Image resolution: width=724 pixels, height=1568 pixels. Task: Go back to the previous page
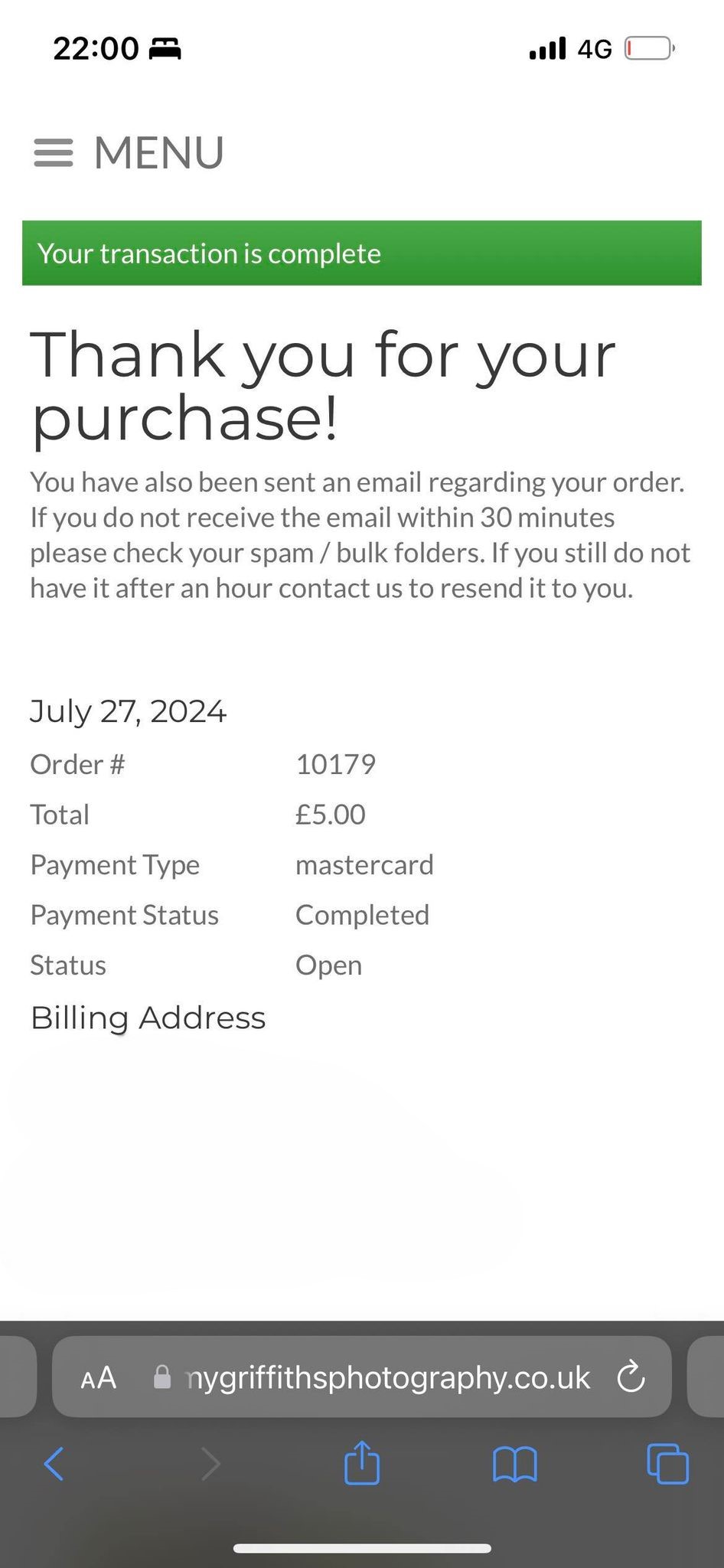[54, 1464]
